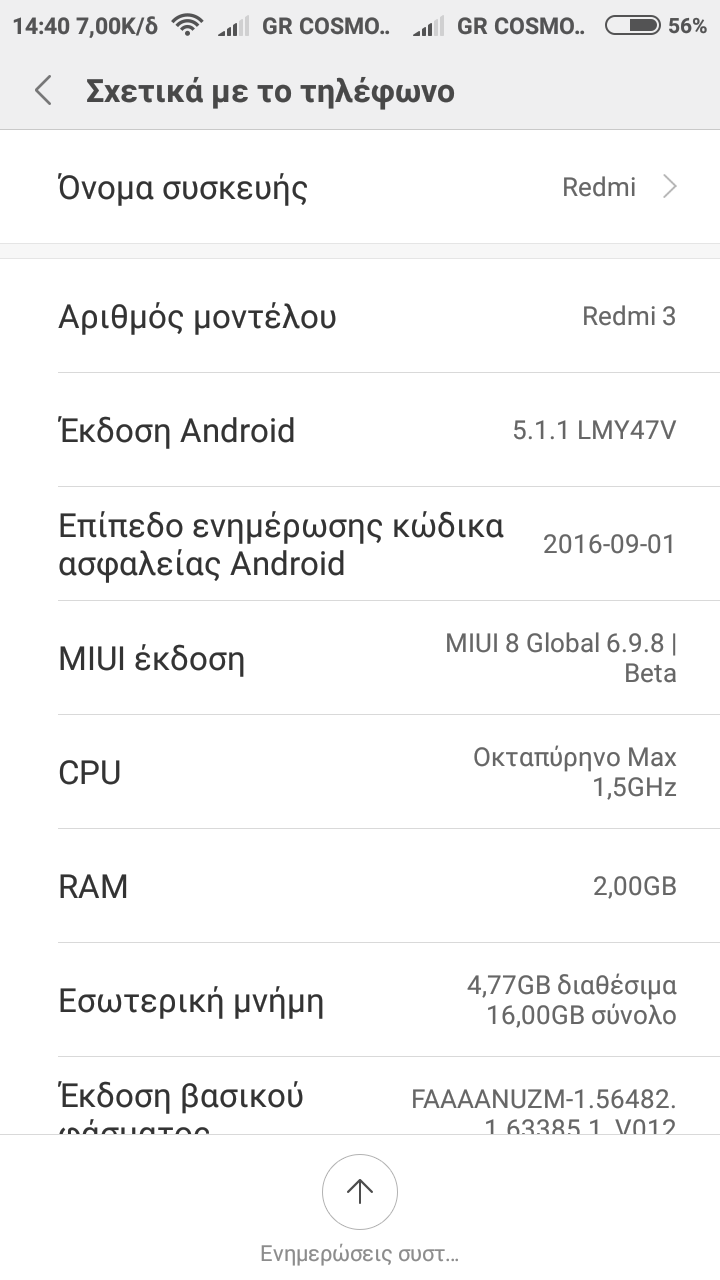The height and width of the screenshot is (1280, 720).
Task: Open Ενημερώσεις συστήματος updates button
Action: tap(360, 1192)
